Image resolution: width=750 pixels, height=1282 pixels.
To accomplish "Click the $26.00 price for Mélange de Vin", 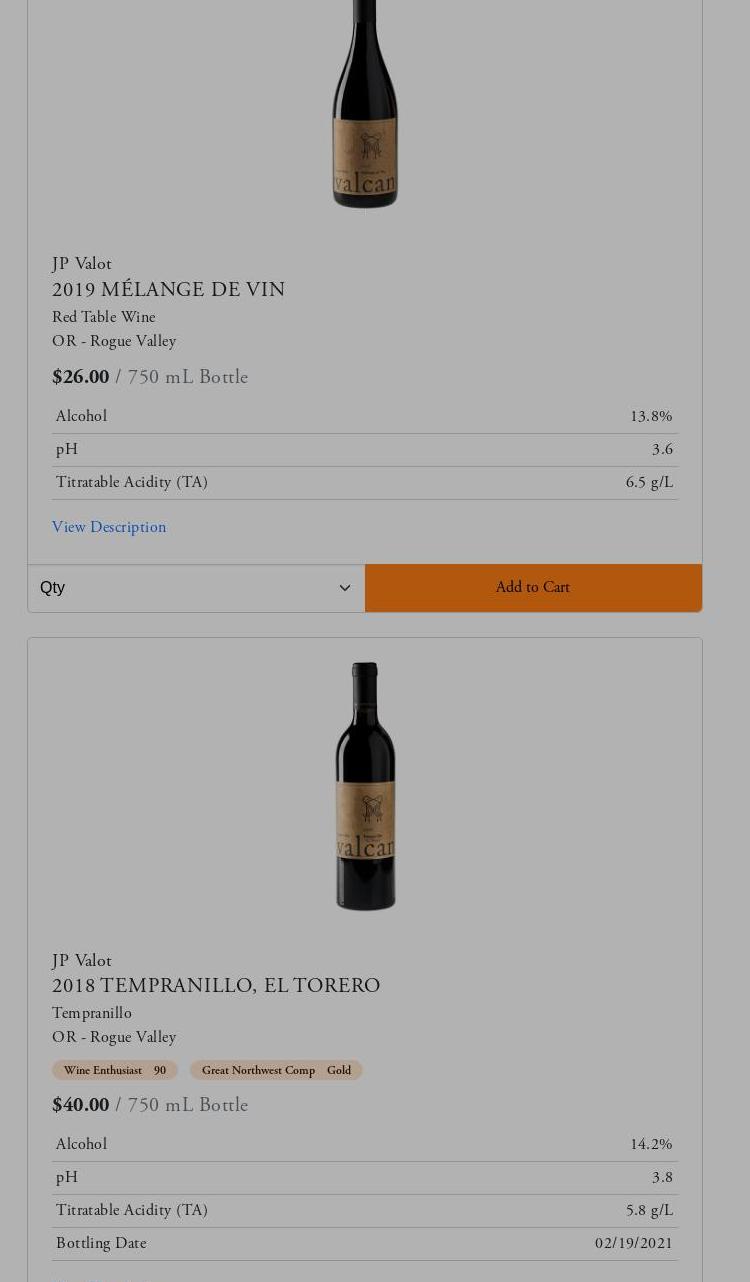I will tap(80, 377).
